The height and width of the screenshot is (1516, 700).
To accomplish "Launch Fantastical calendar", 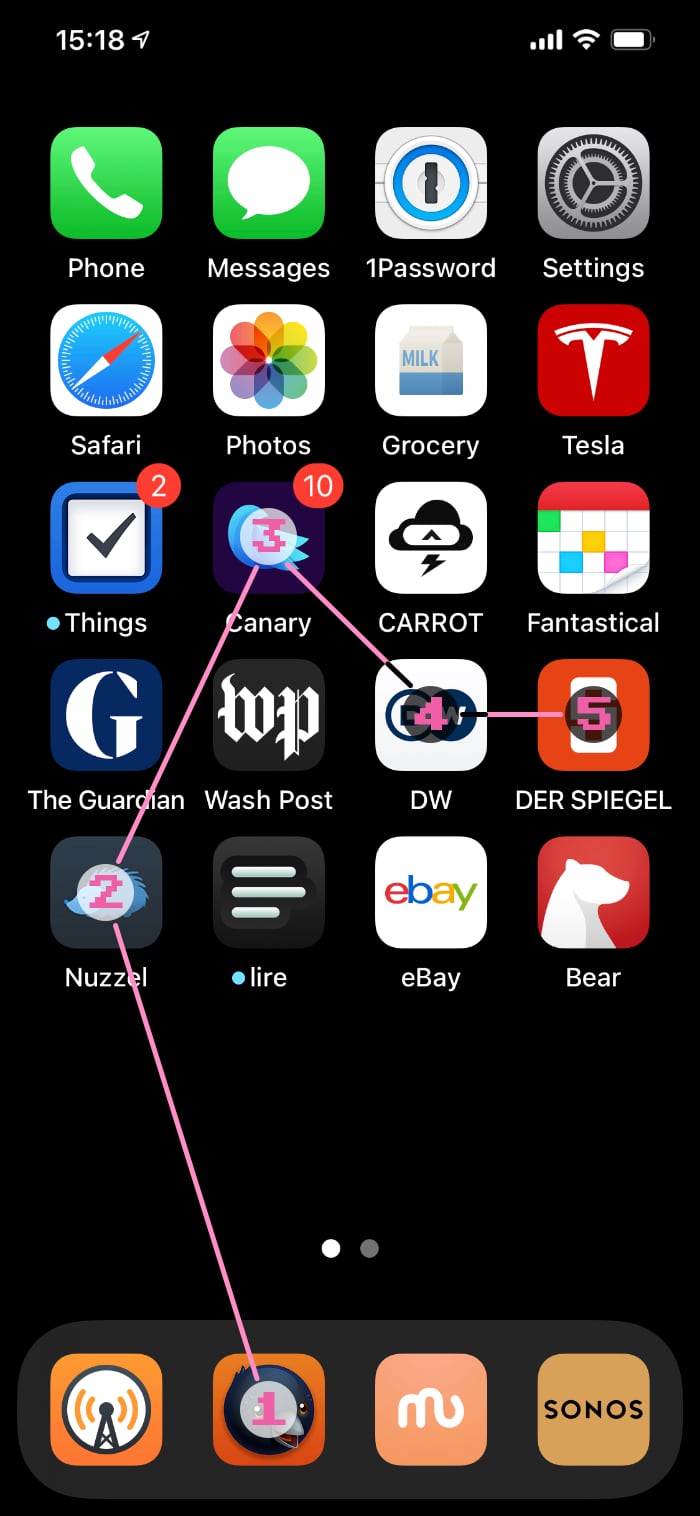I will [x=593, y=538].
